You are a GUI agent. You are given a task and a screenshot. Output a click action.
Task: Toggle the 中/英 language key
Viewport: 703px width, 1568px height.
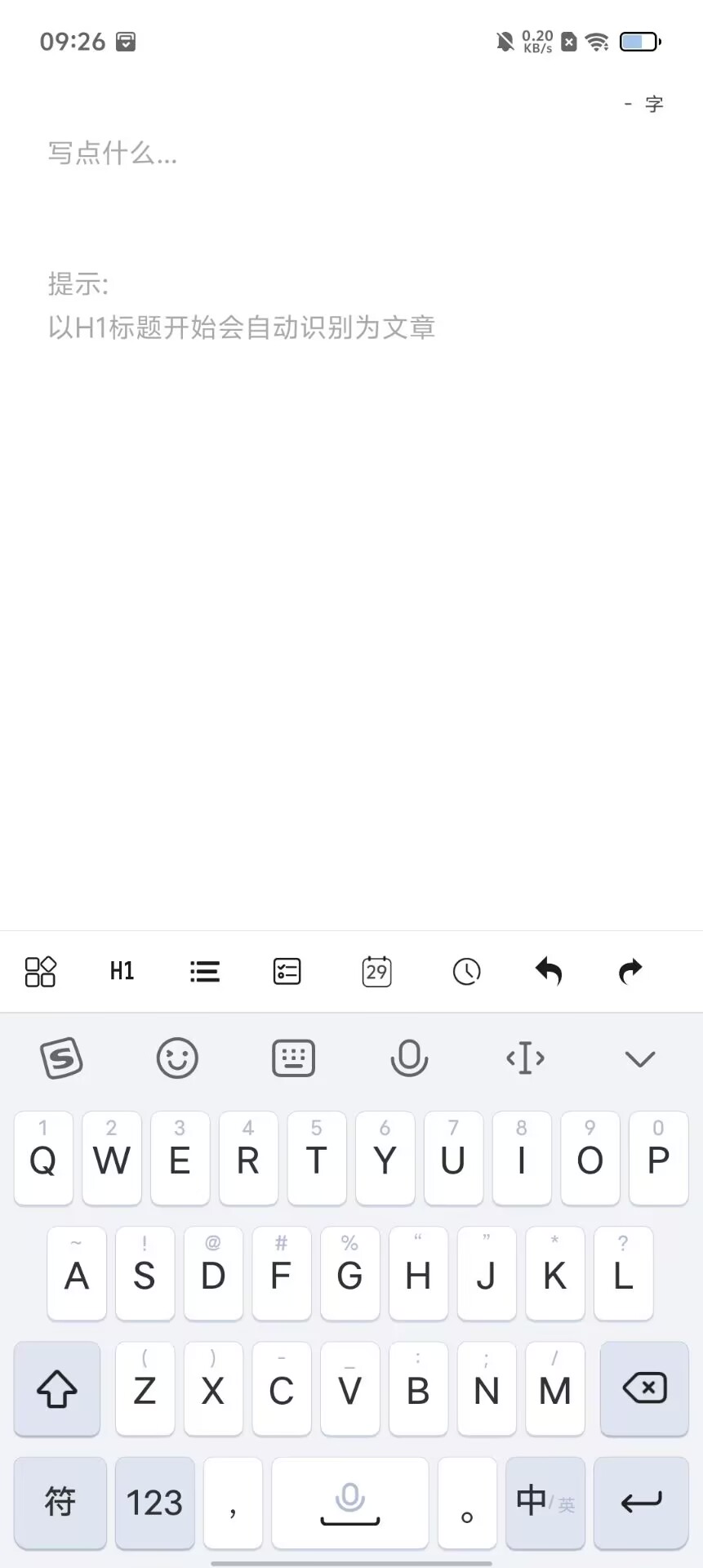coord(545,1502)
